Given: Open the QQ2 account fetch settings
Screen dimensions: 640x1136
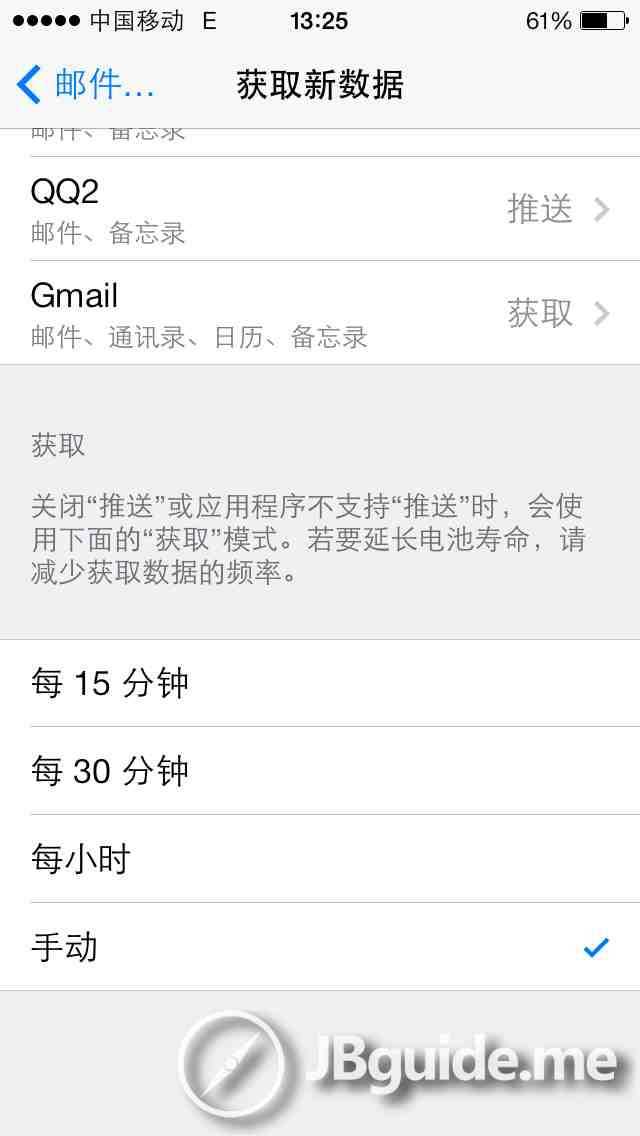Looking at the screenshot, I should point(320,209).
